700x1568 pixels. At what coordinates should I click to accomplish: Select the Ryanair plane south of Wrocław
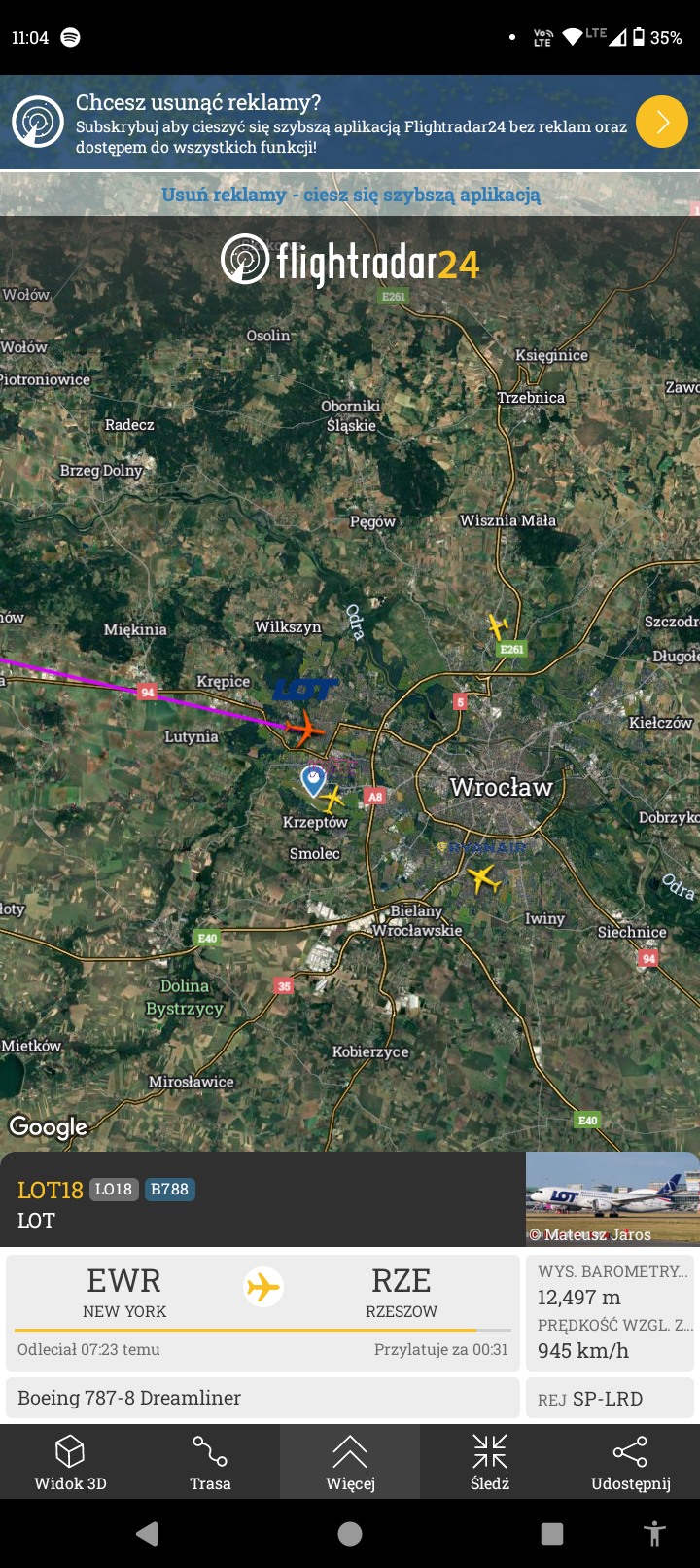click(483, 878)
